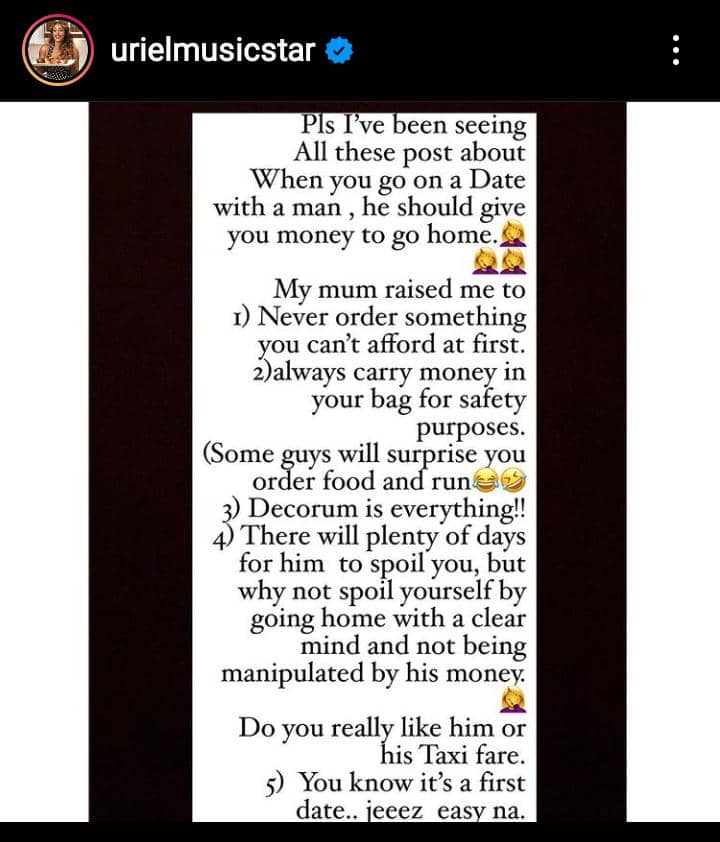Open the urielmusicstar username link
Viewport: 720px width, 842px height.
click(x=212, y=51)
